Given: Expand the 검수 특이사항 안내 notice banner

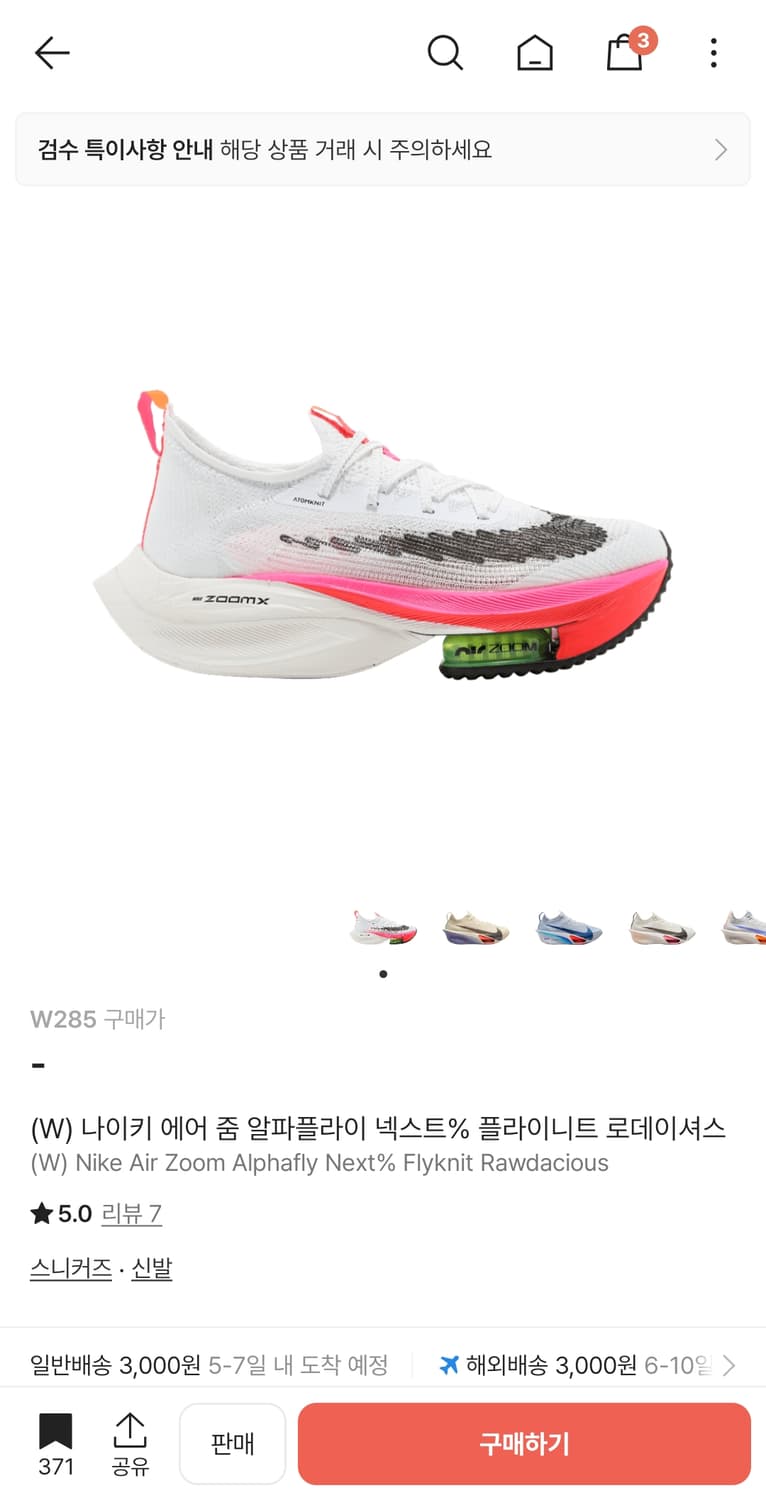Looking at the screenshot, I should pos(383,149).
